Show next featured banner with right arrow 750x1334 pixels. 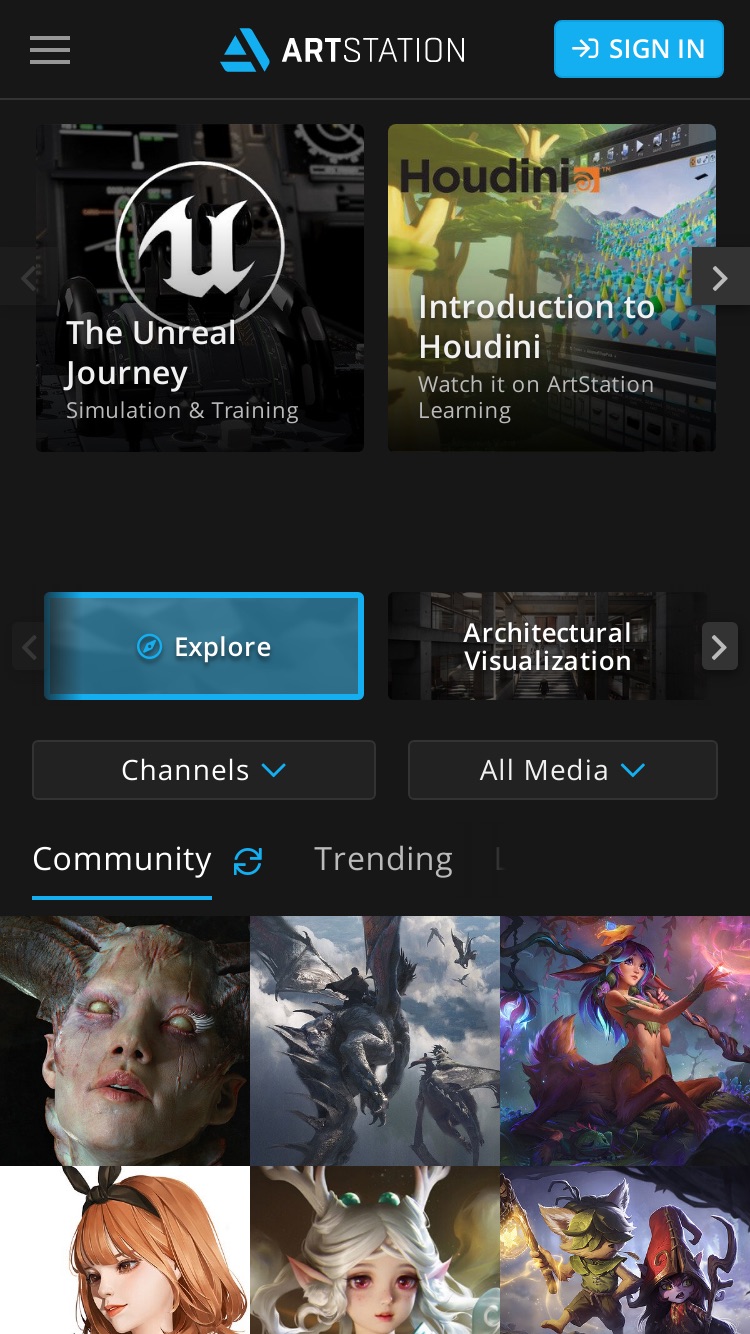pos(720,277)
